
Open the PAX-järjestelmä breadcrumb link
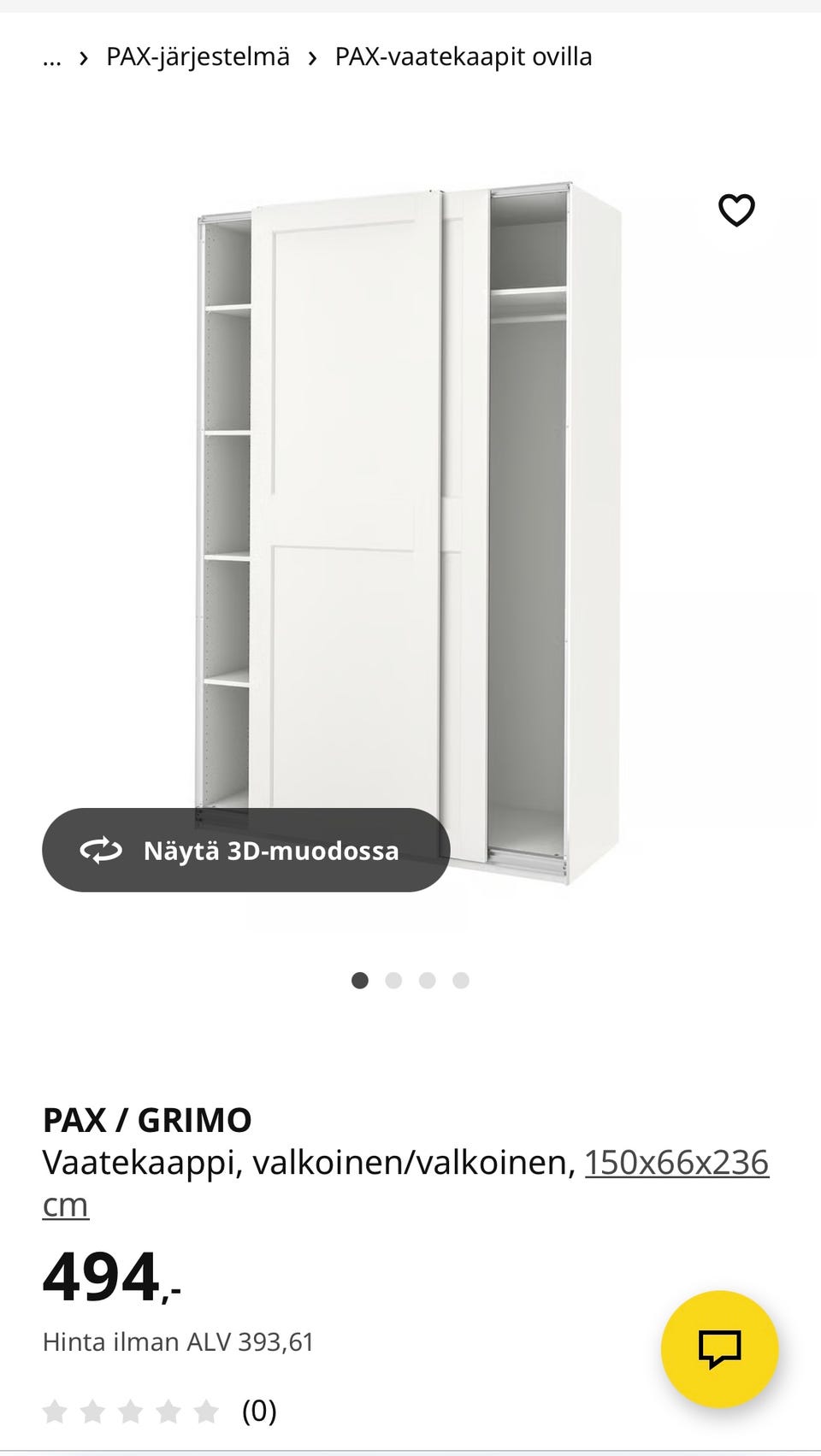point(198,57)
